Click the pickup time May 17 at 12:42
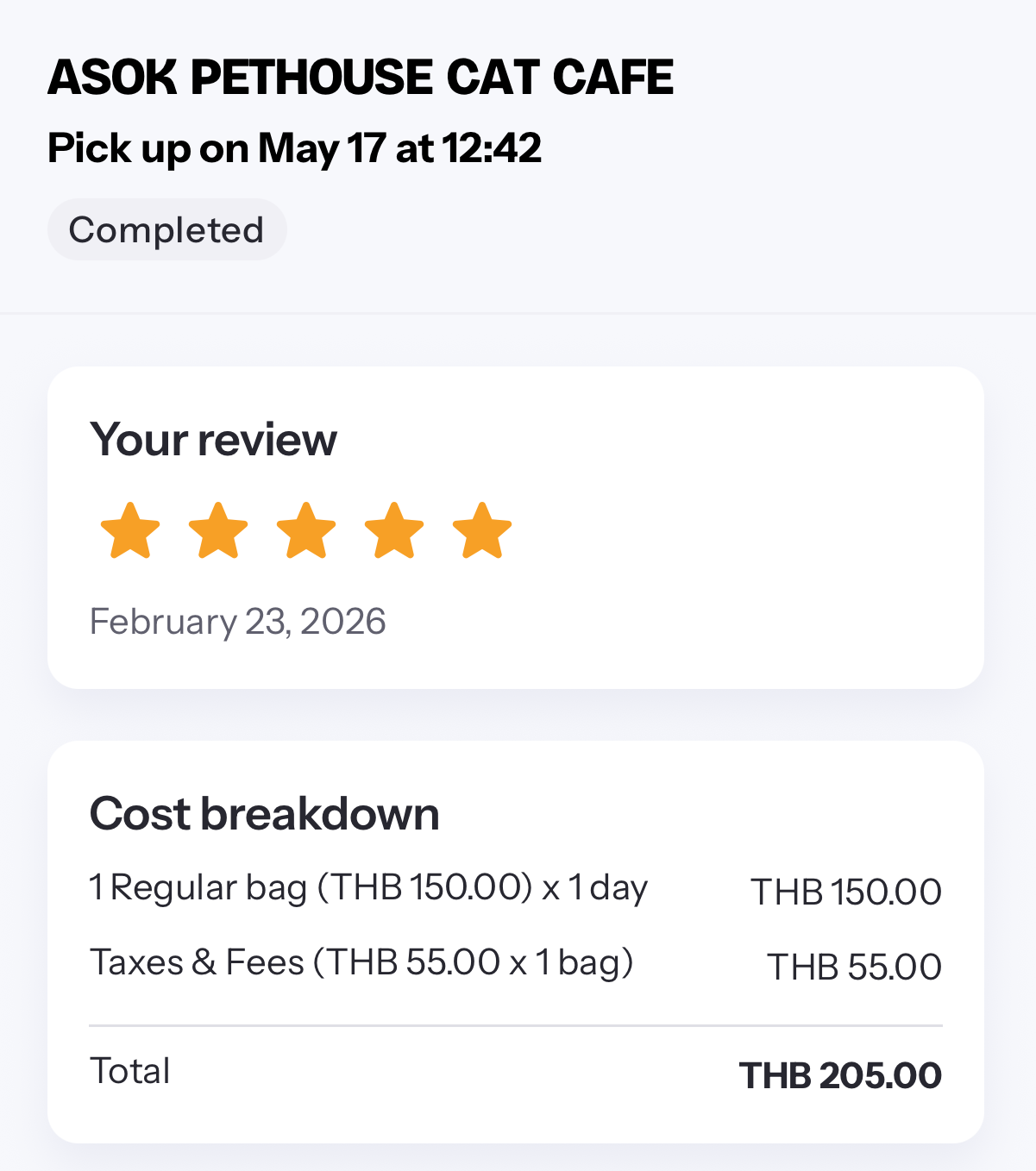The image size is (1036, 1171). [293, 148]
